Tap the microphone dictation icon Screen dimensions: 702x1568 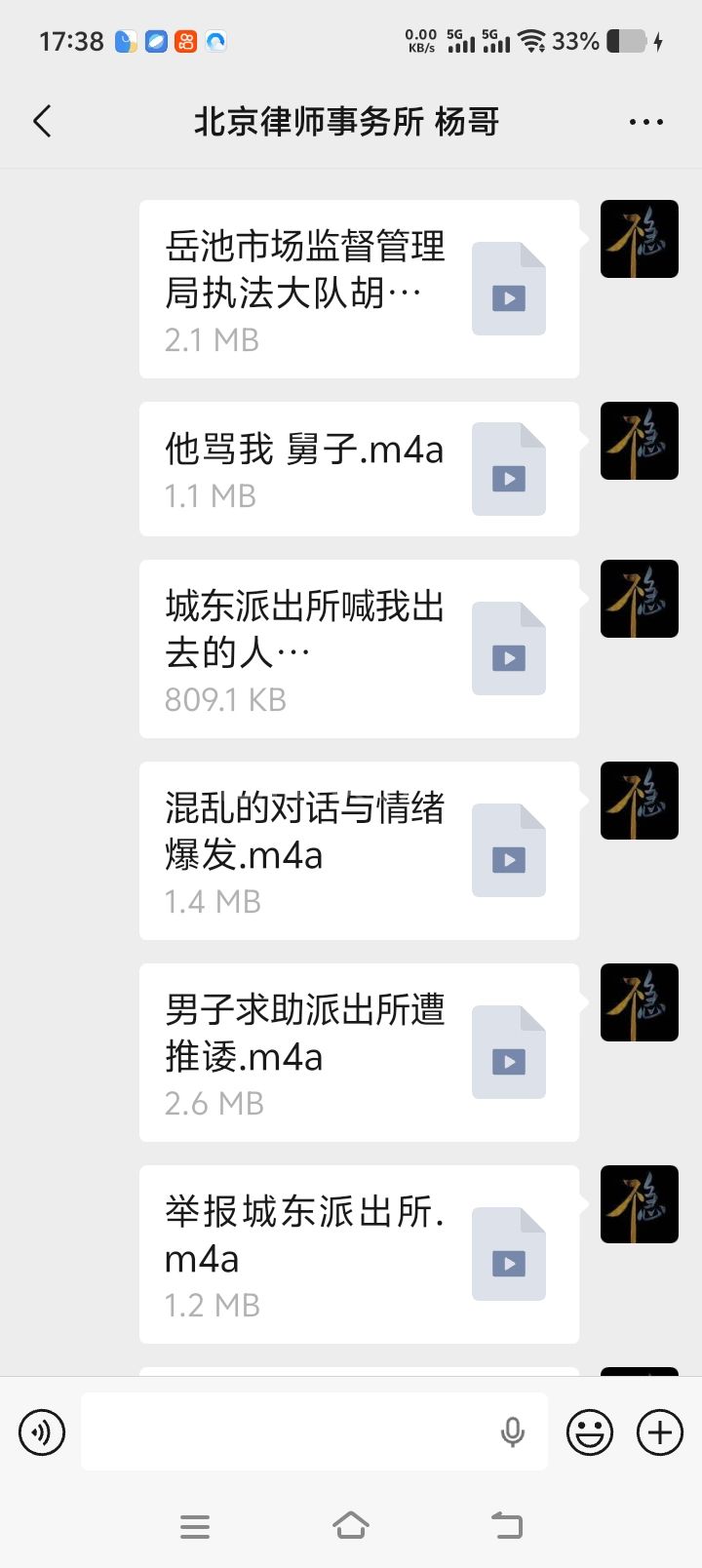(x=513, y=1432)
